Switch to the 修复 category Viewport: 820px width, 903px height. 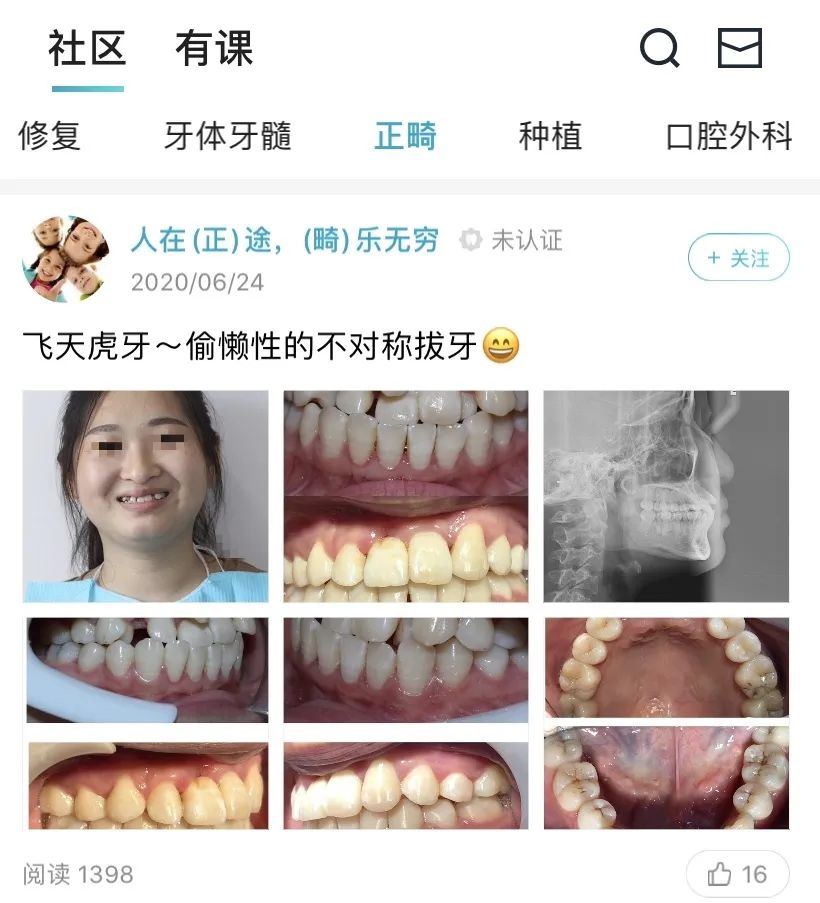(49, 136)
